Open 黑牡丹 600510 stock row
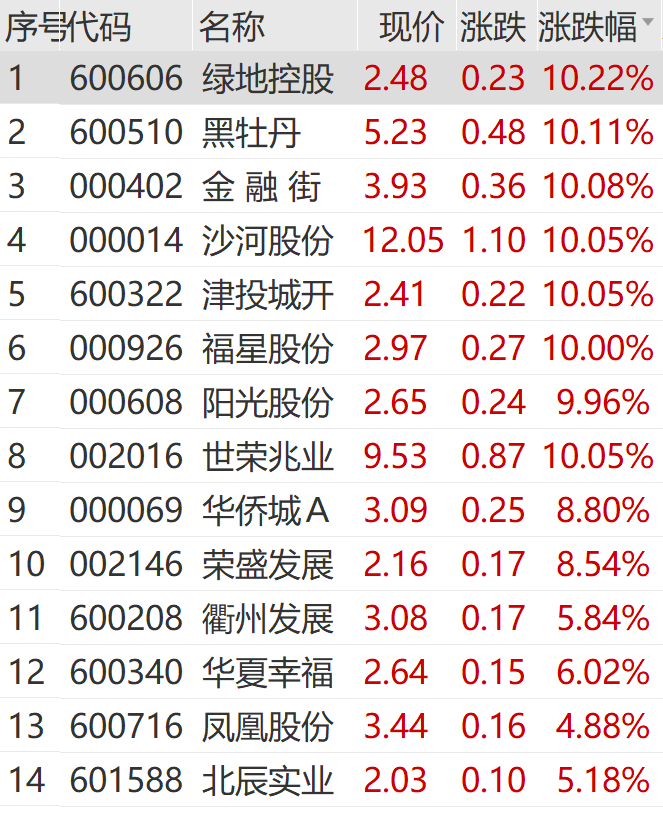The image size is (663, 813). [251, 132]
